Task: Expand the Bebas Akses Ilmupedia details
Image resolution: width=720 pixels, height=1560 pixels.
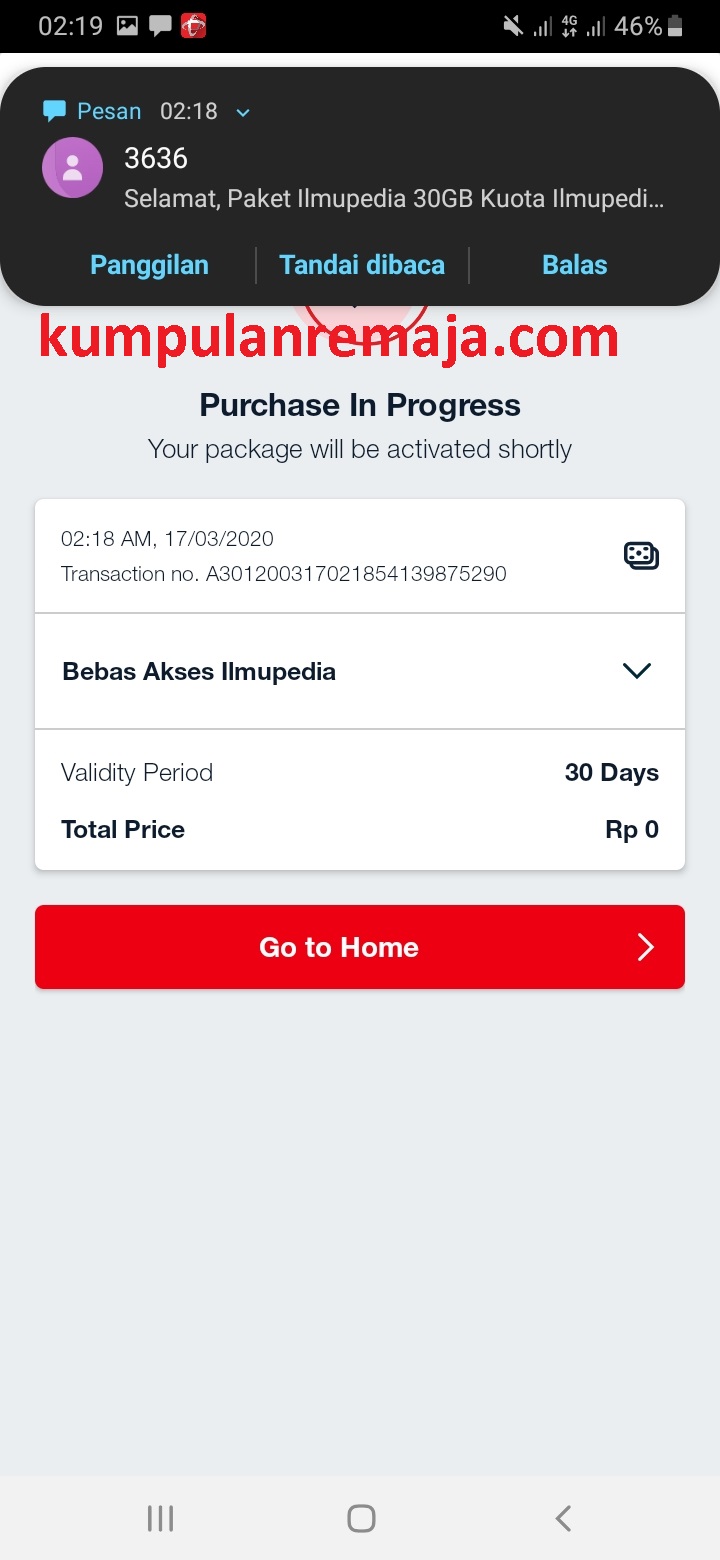Action: pyautogui.click(x=636, y=671)
